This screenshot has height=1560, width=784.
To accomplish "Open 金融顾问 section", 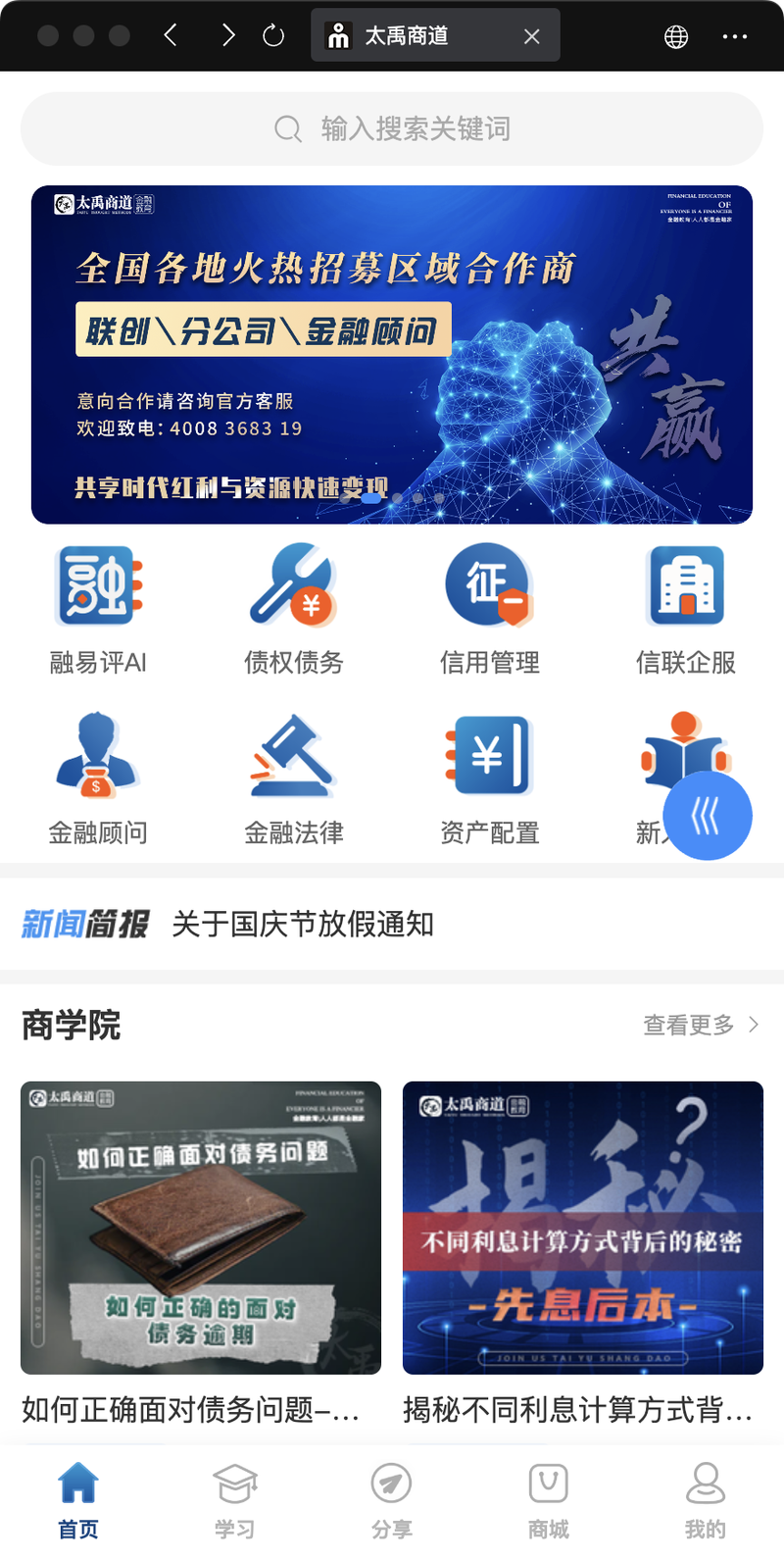I will click(x=98, y=780).
